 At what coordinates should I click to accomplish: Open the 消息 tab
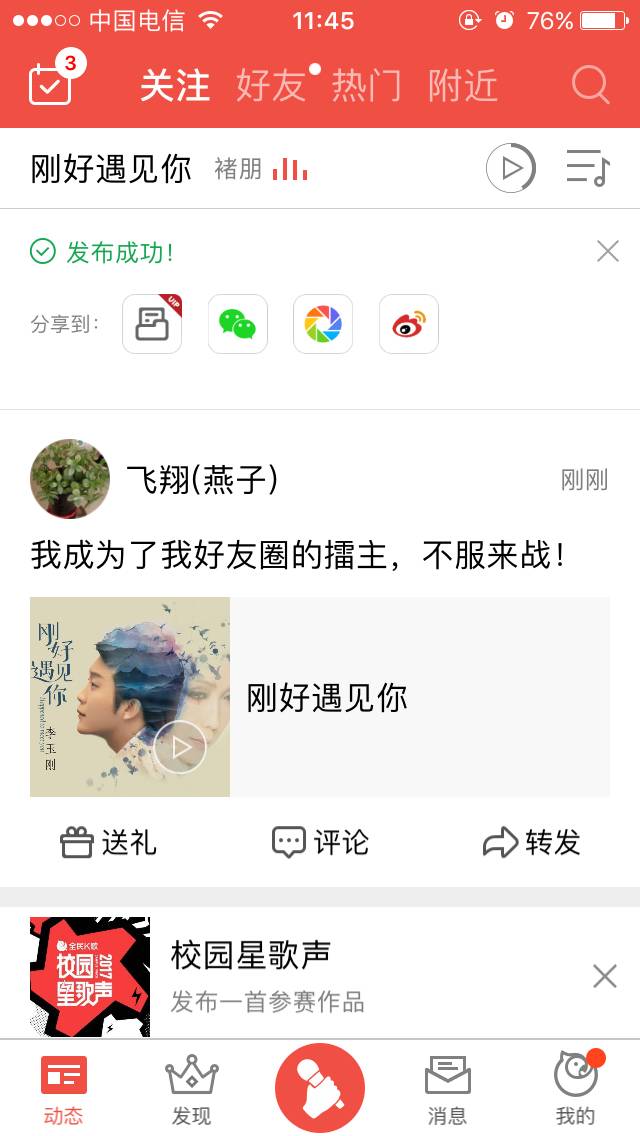447,1088
